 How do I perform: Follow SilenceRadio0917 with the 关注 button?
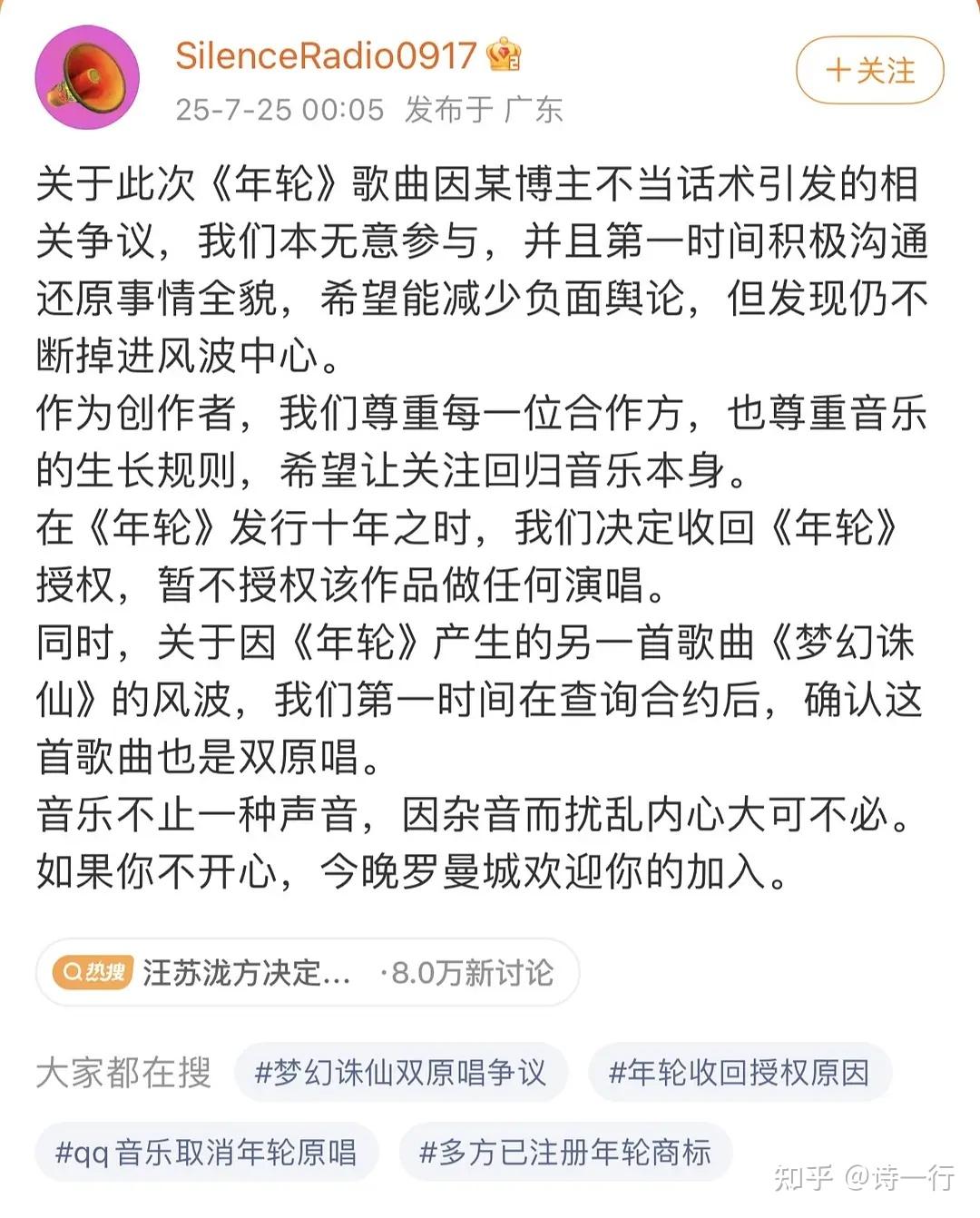[x=869, y=70]
